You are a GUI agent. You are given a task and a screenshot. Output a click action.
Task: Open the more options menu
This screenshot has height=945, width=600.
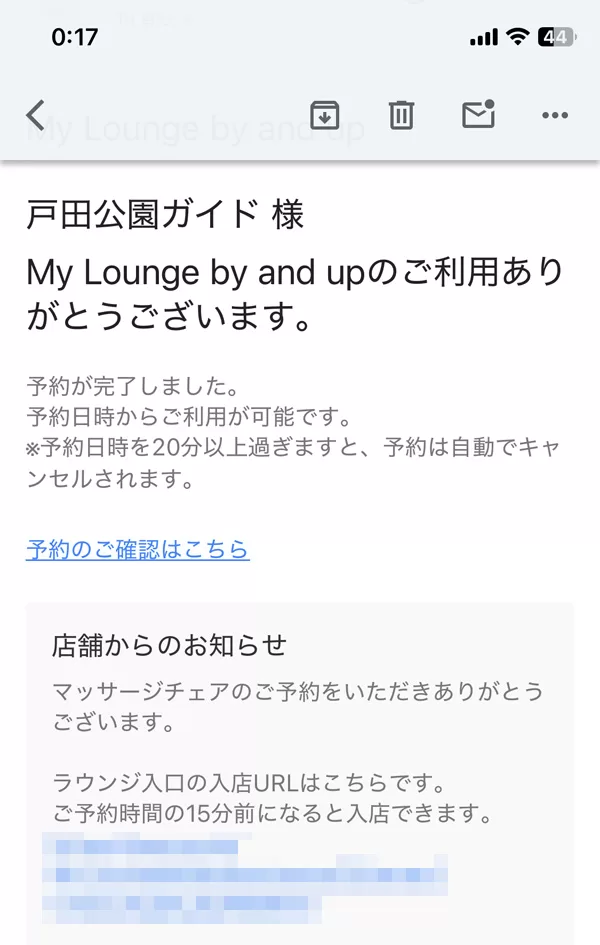coord(554,116)
